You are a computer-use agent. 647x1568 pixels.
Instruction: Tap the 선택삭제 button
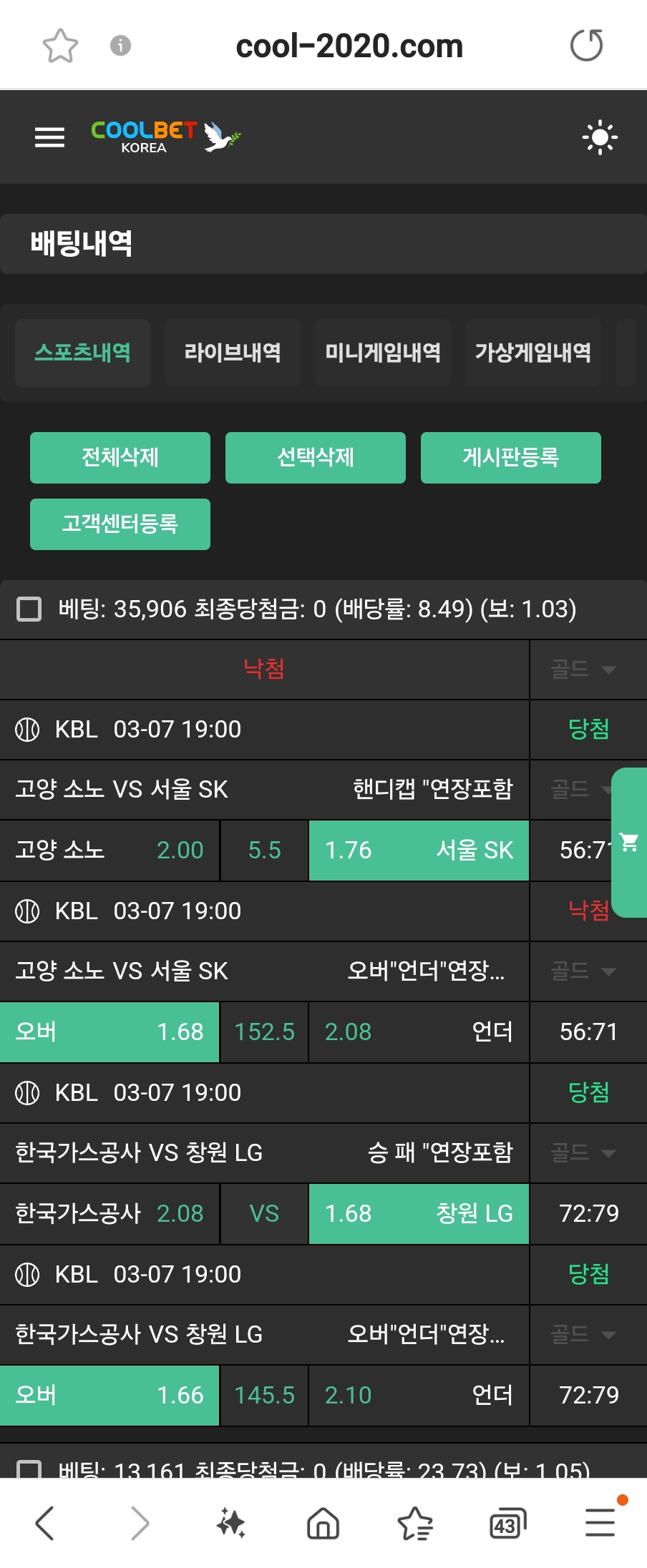316,458
